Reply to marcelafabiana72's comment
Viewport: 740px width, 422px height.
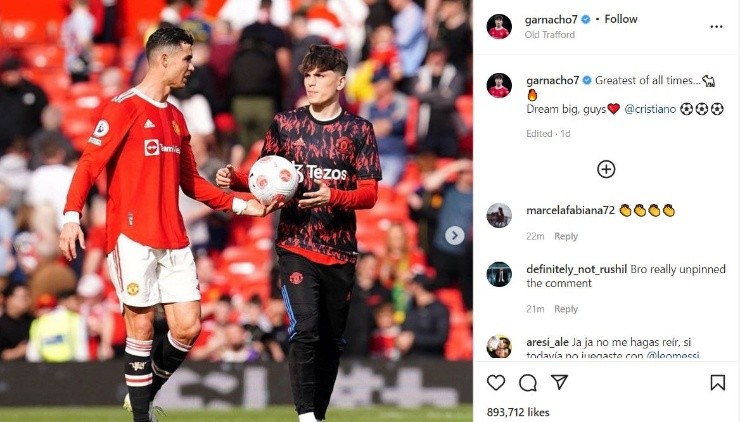pos(566,237)
